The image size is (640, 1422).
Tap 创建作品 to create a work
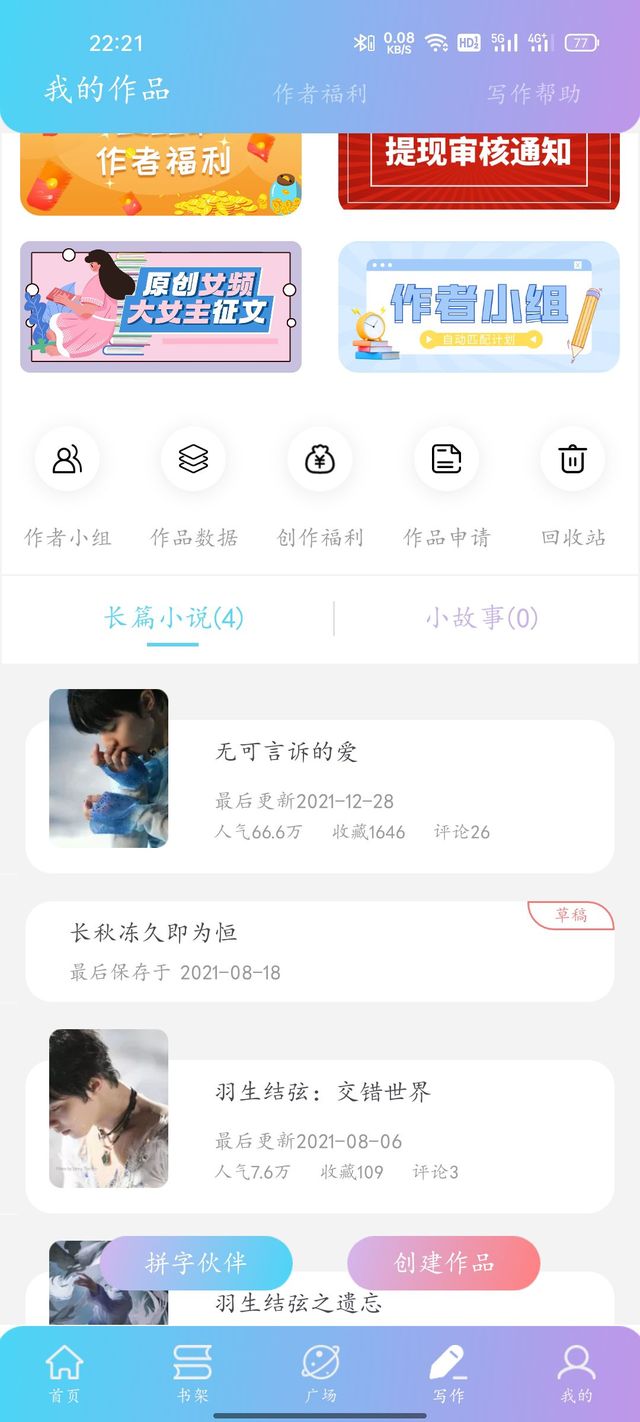(443, 1263)
